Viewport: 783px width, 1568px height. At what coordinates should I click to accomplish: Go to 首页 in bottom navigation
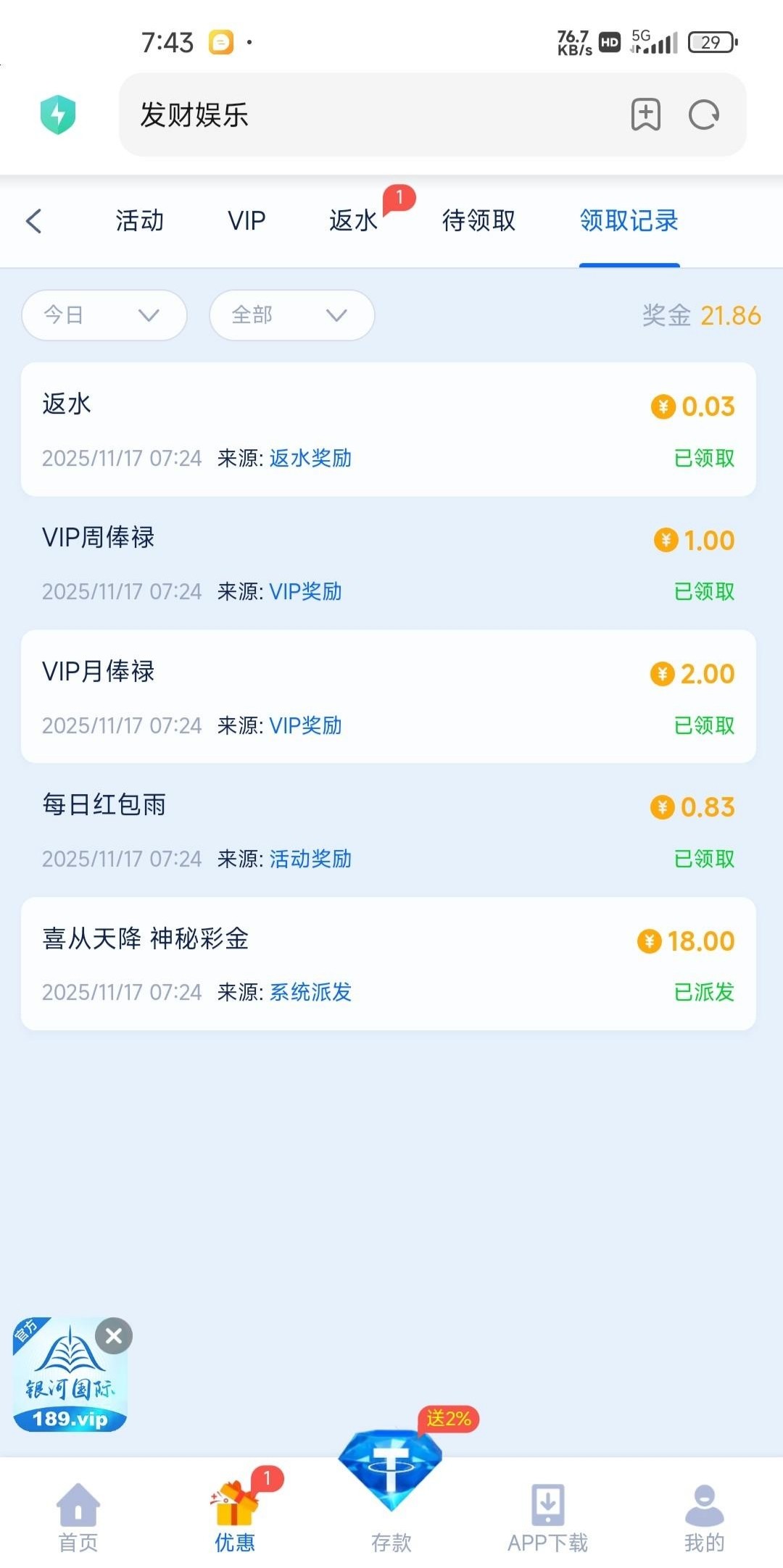(x=78, y=1516)
